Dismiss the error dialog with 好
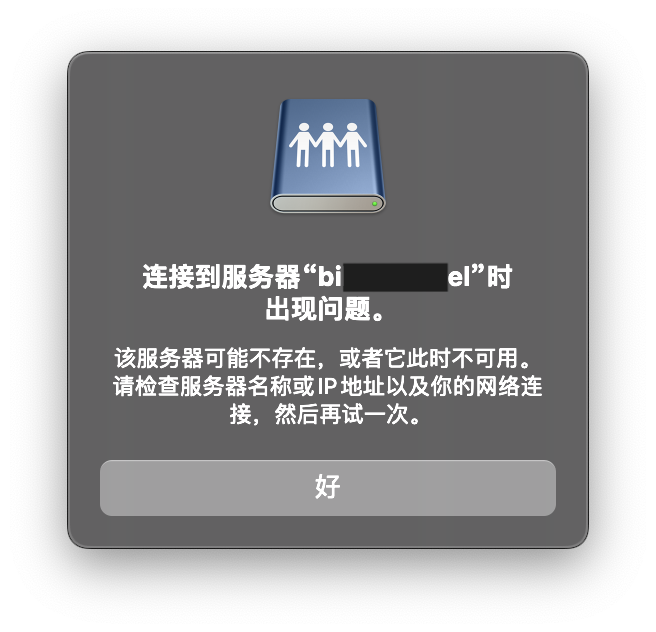This screenshot has width=656, height=632. tap(327, 488)
